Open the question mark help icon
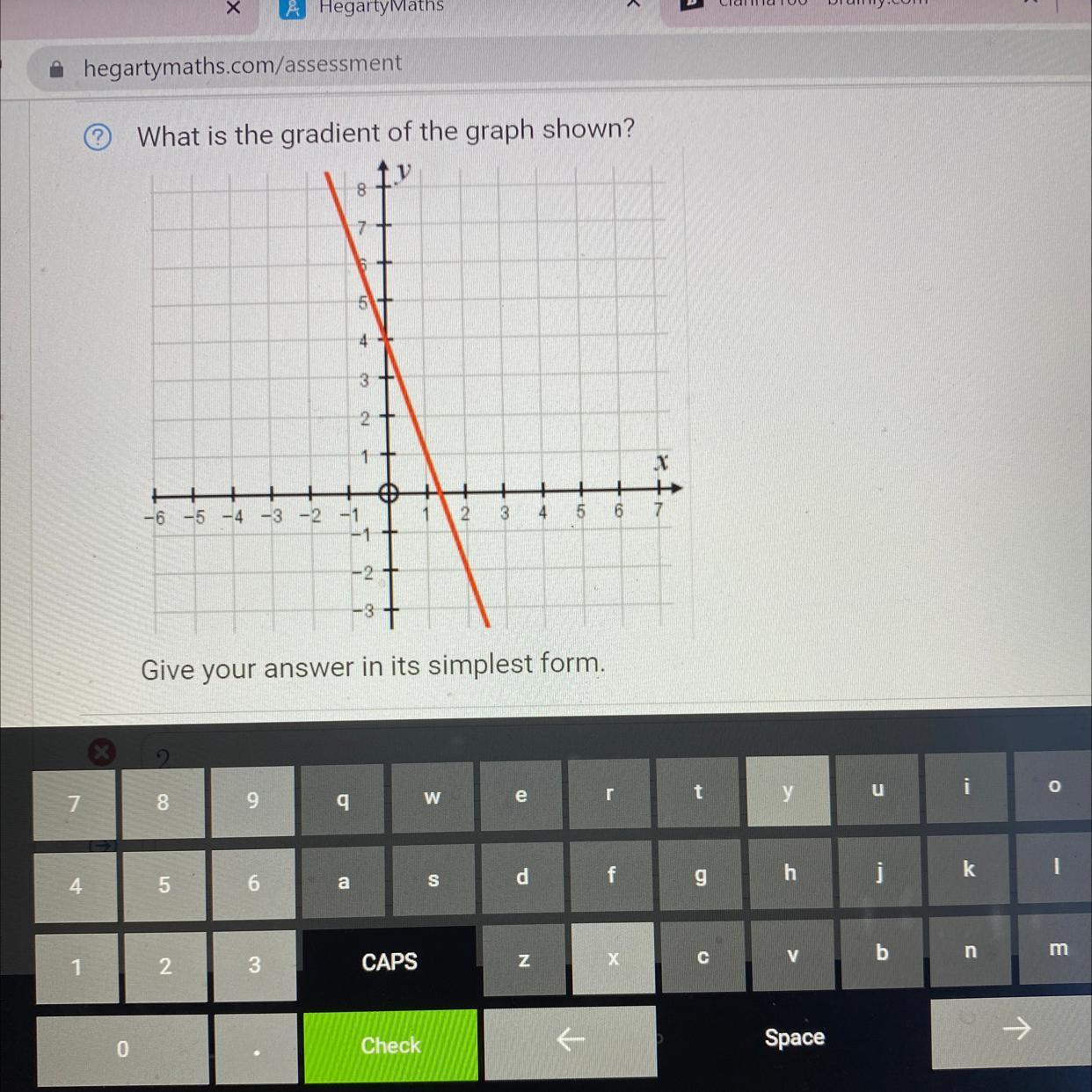 pos(98,138)
